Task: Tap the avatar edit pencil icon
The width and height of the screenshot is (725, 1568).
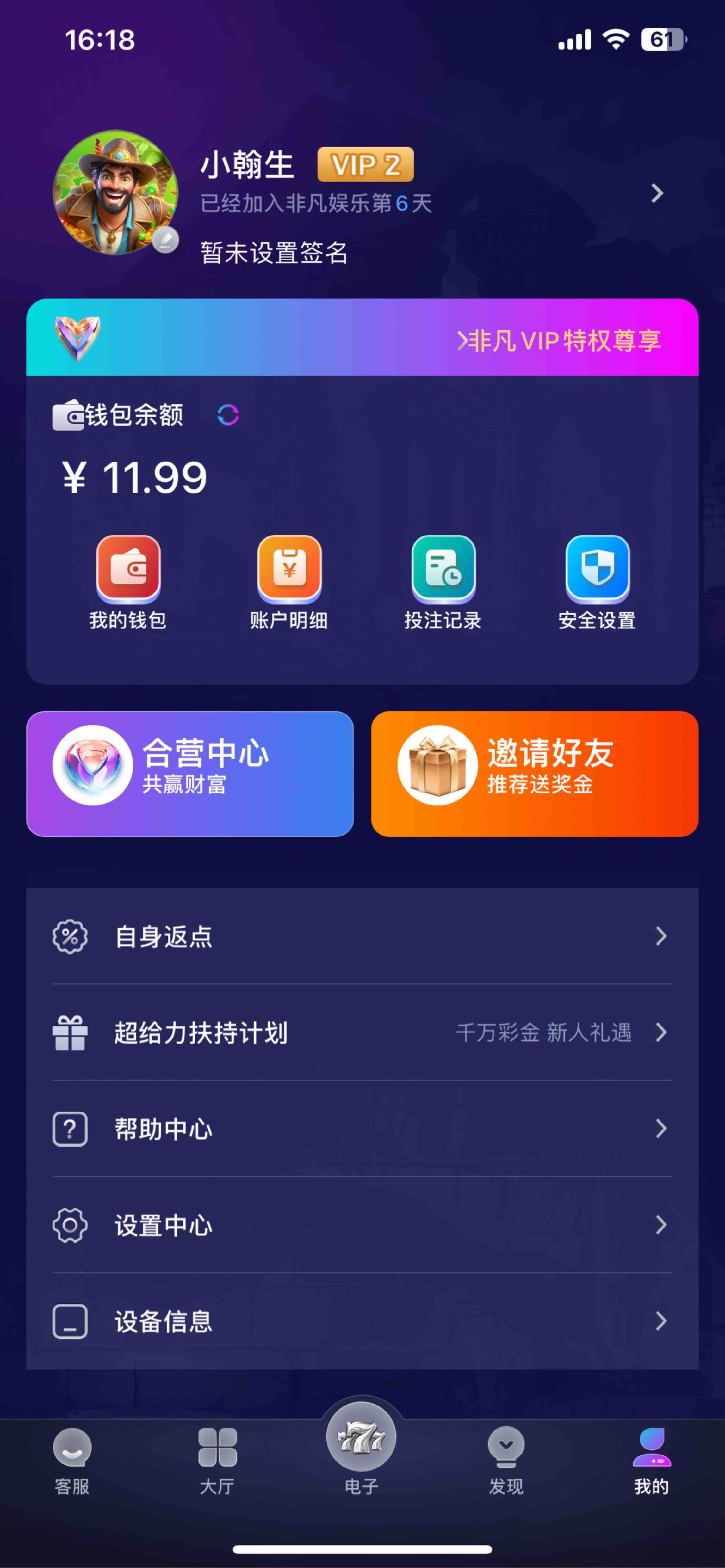Action: pos(165,240)
